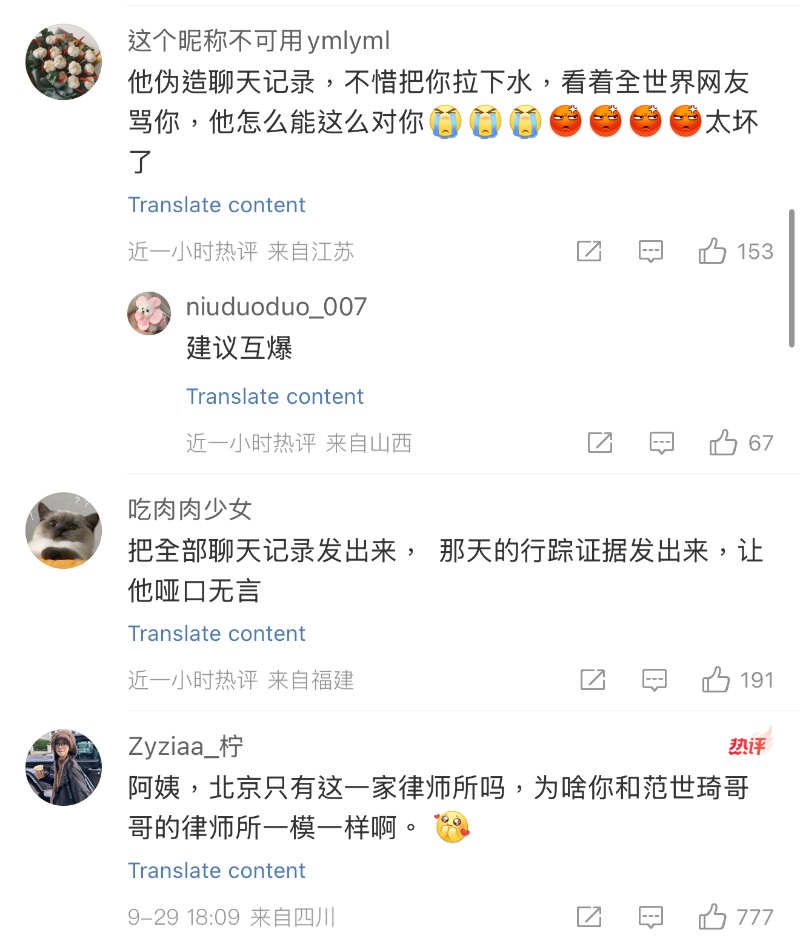Viewport: 800px width, 938px height.
Task: Reply to Zyziaa_柠's comment
Action: pyautogui.click(x=651, y=917)
